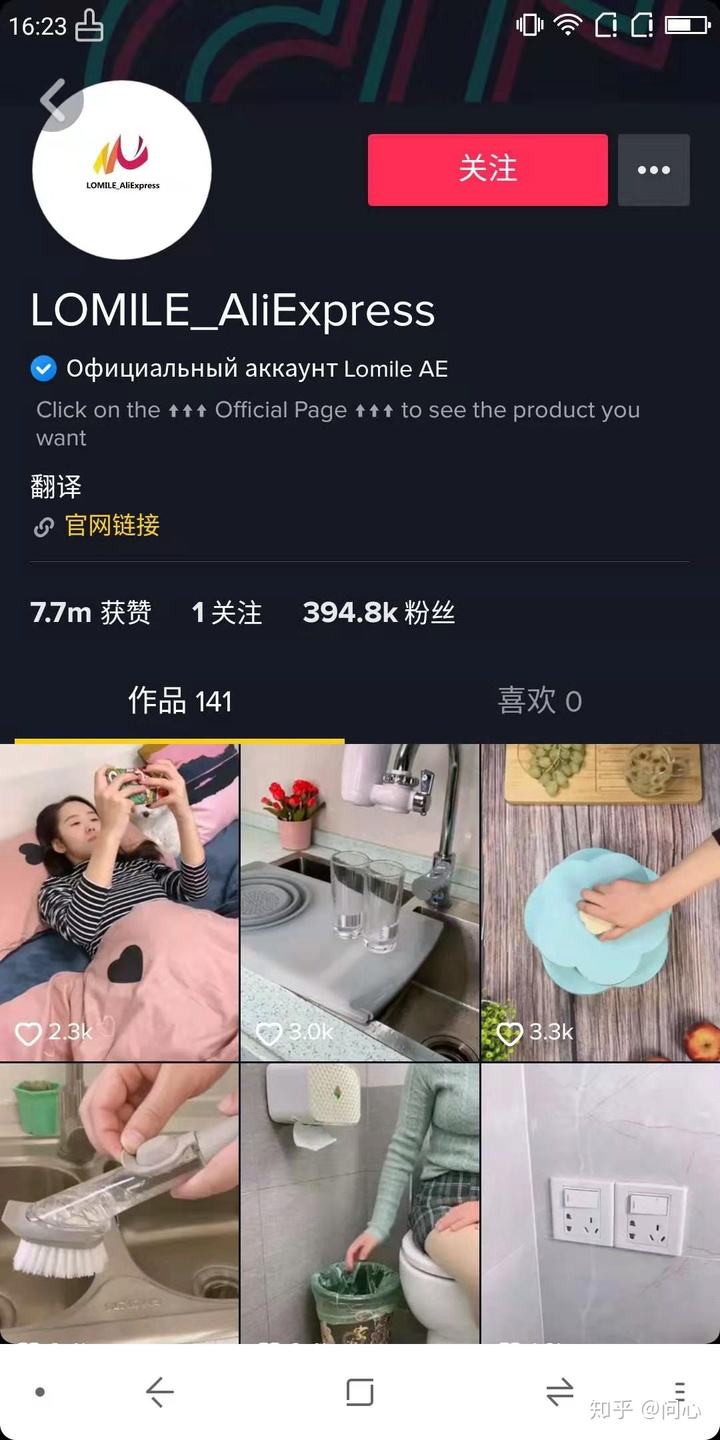This screenshot has width=720, height=1440.
Task: Tap the heart icon on the 3.3k video
Action: (x=509, y=1031)
